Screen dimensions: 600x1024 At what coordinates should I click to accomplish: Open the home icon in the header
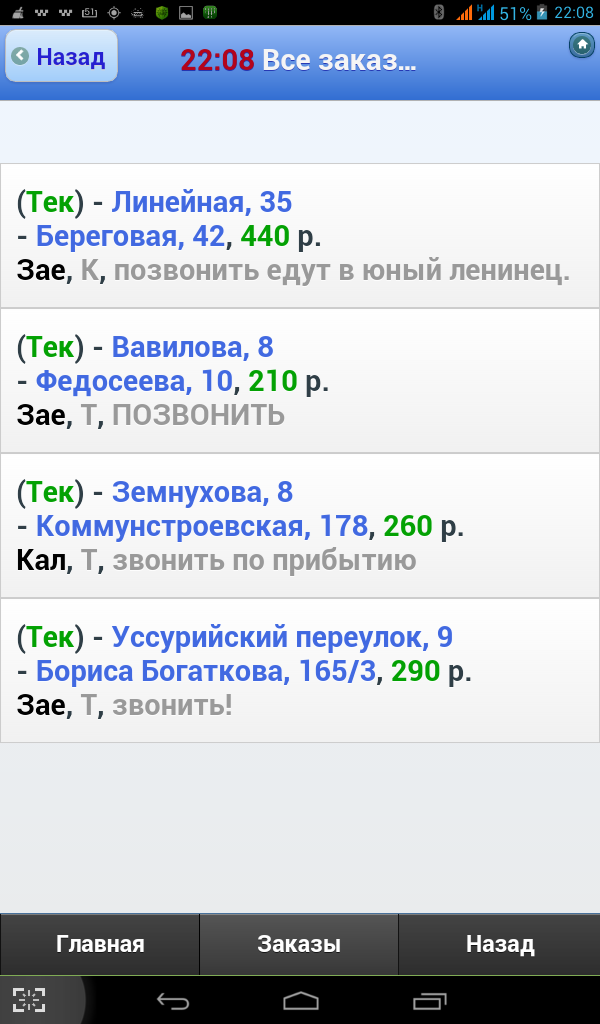[581, 45]
